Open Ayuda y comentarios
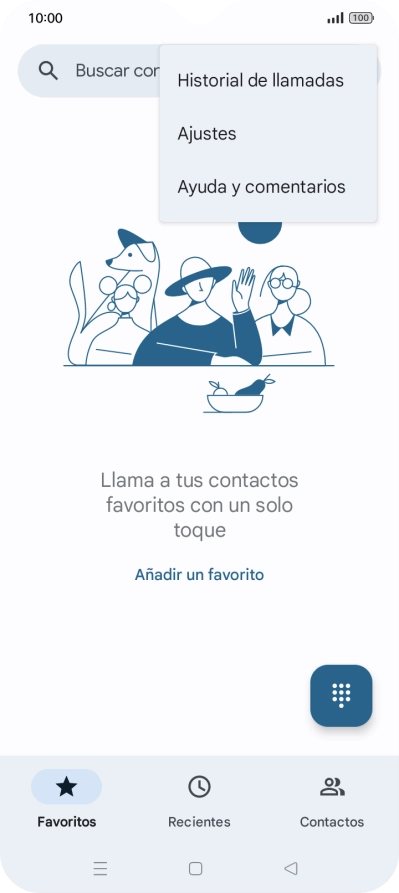The width and height of the screenshot is (399, 893). pyautogui.click(x=268, y=187)
